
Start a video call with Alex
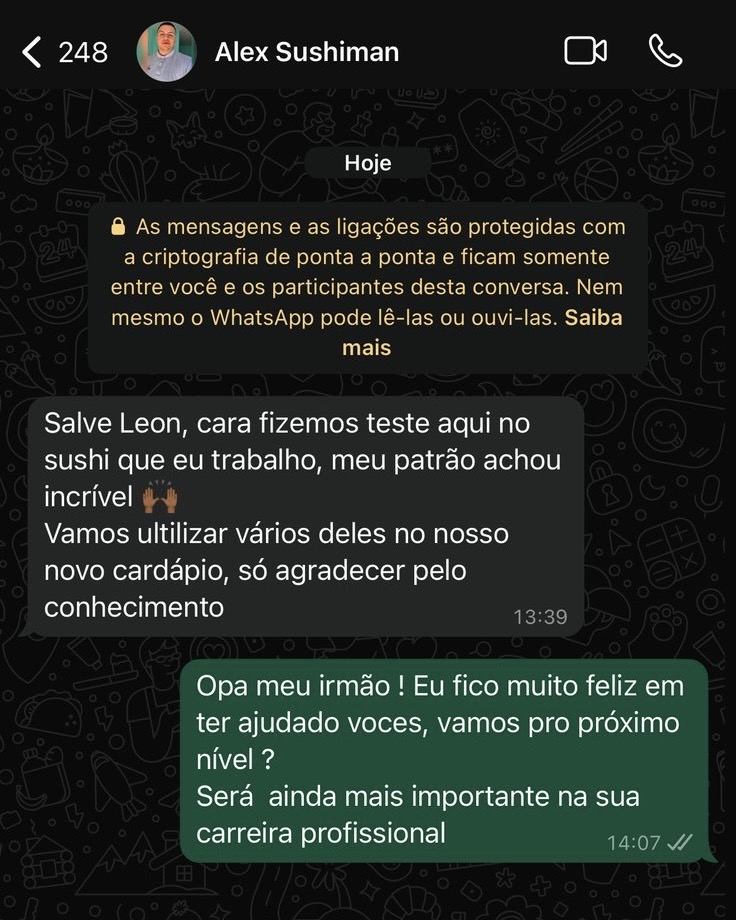585,51
